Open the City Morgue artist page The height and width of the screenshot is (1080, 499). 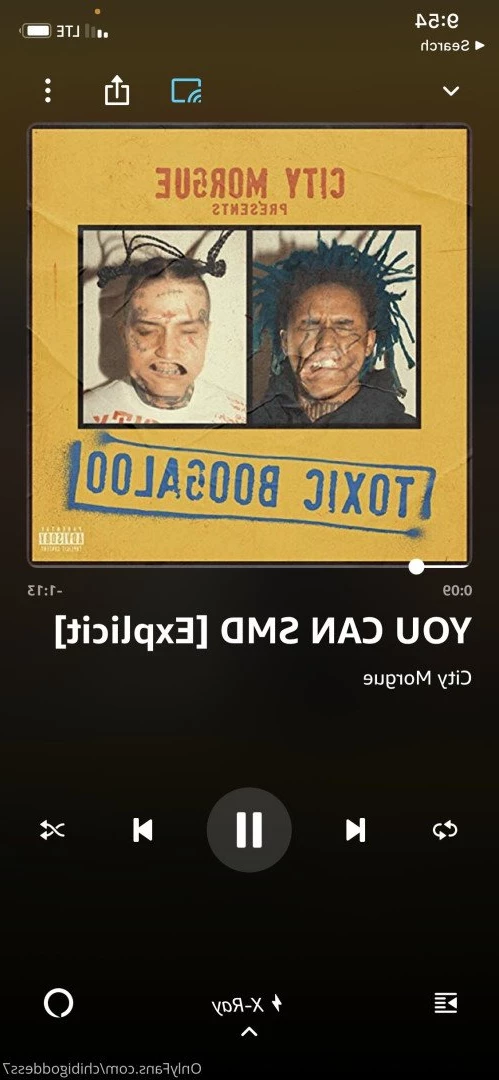pos(417,678)
